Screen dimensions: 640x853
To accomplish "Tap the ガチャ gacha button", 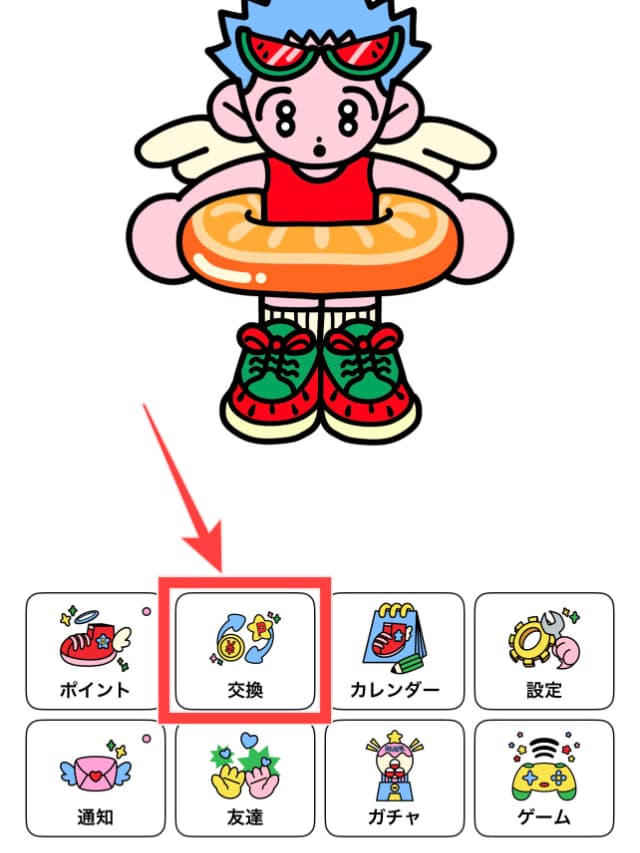I will [x=395, y=778].
